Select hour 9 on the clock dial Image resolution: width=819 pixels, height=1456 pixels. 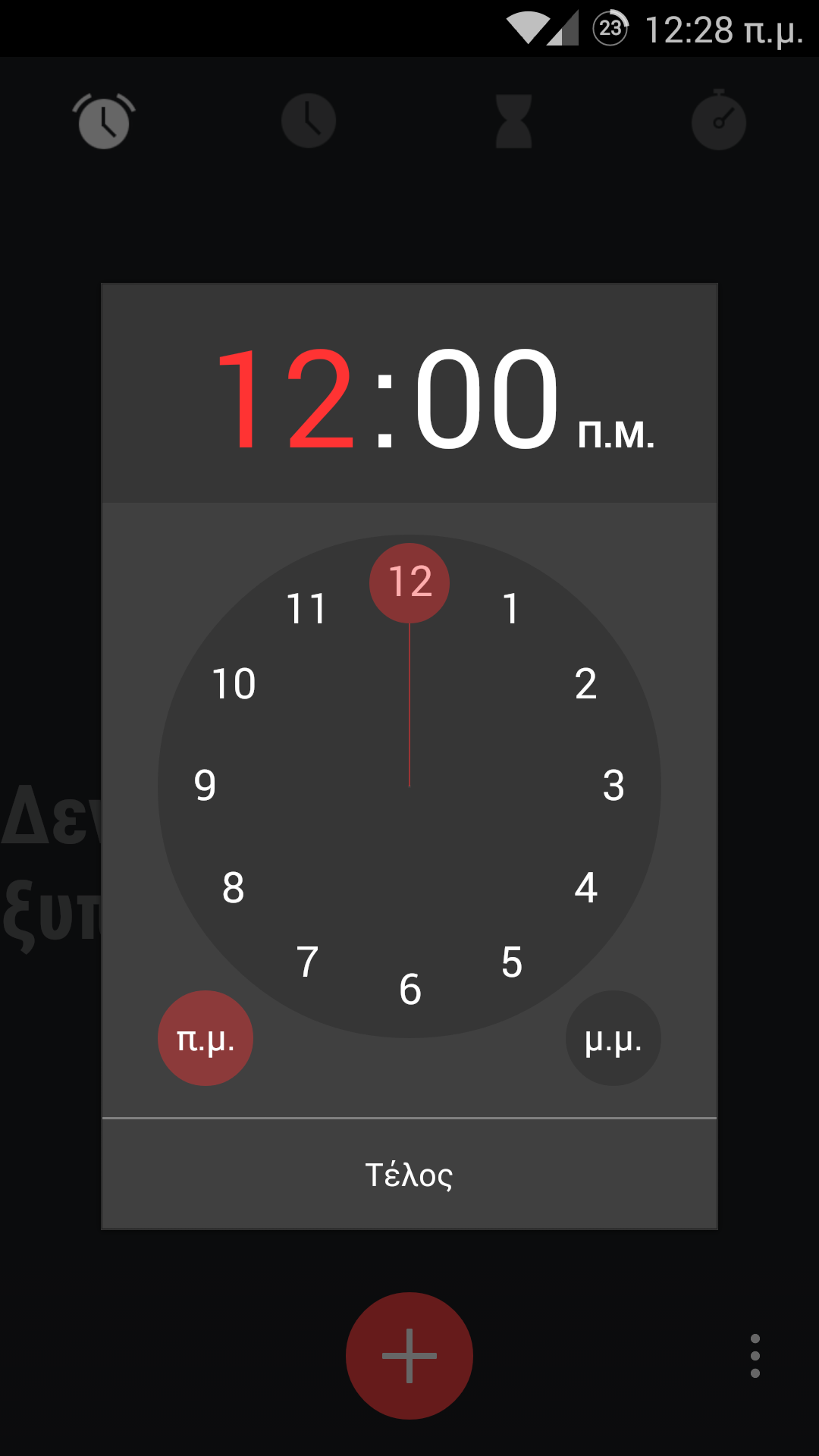pos(205,786)
